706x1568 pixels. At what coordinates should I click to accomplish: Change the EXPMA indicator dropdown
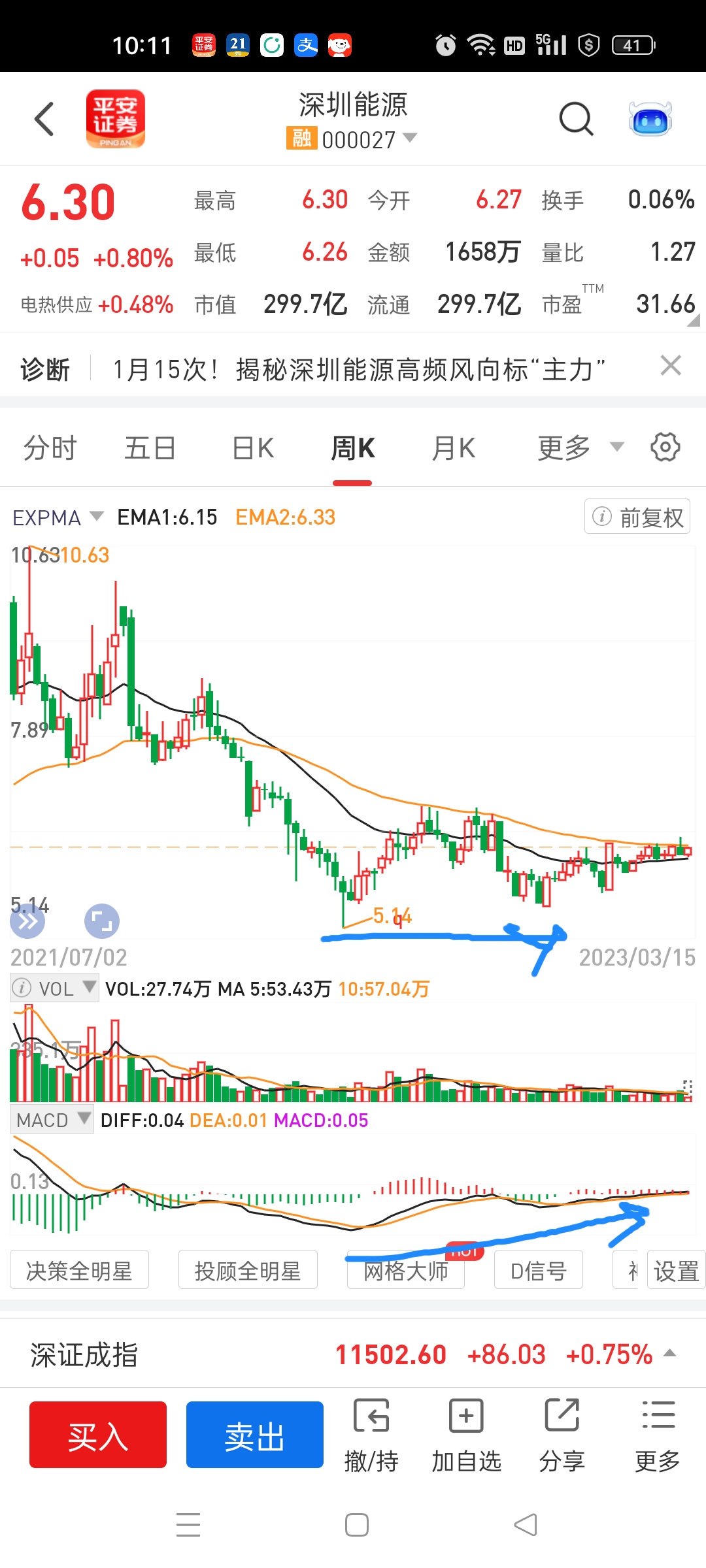[x=58, y=517]
